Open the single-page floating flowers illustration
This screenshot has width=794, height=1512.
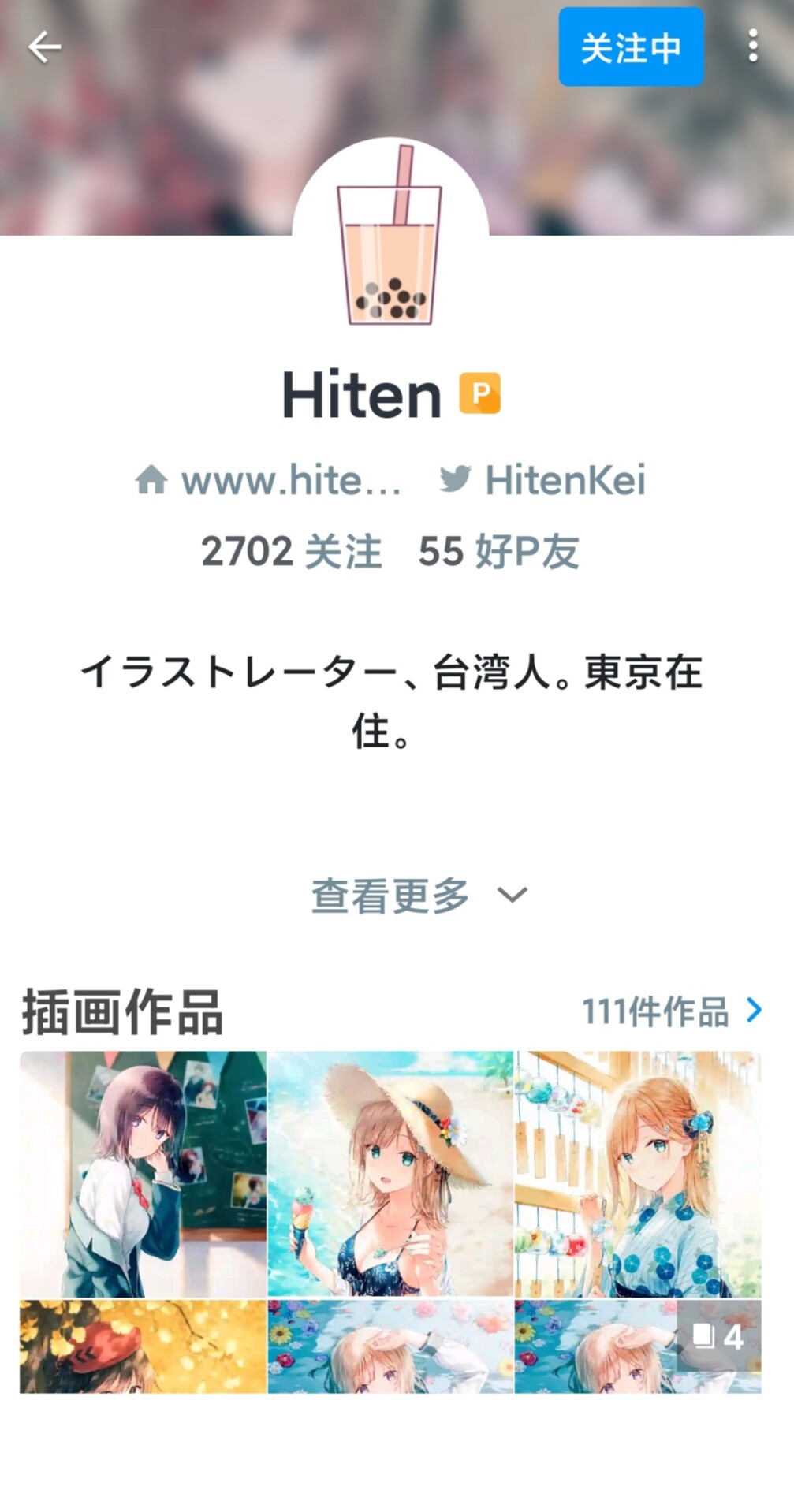[x=390, y=1346]
